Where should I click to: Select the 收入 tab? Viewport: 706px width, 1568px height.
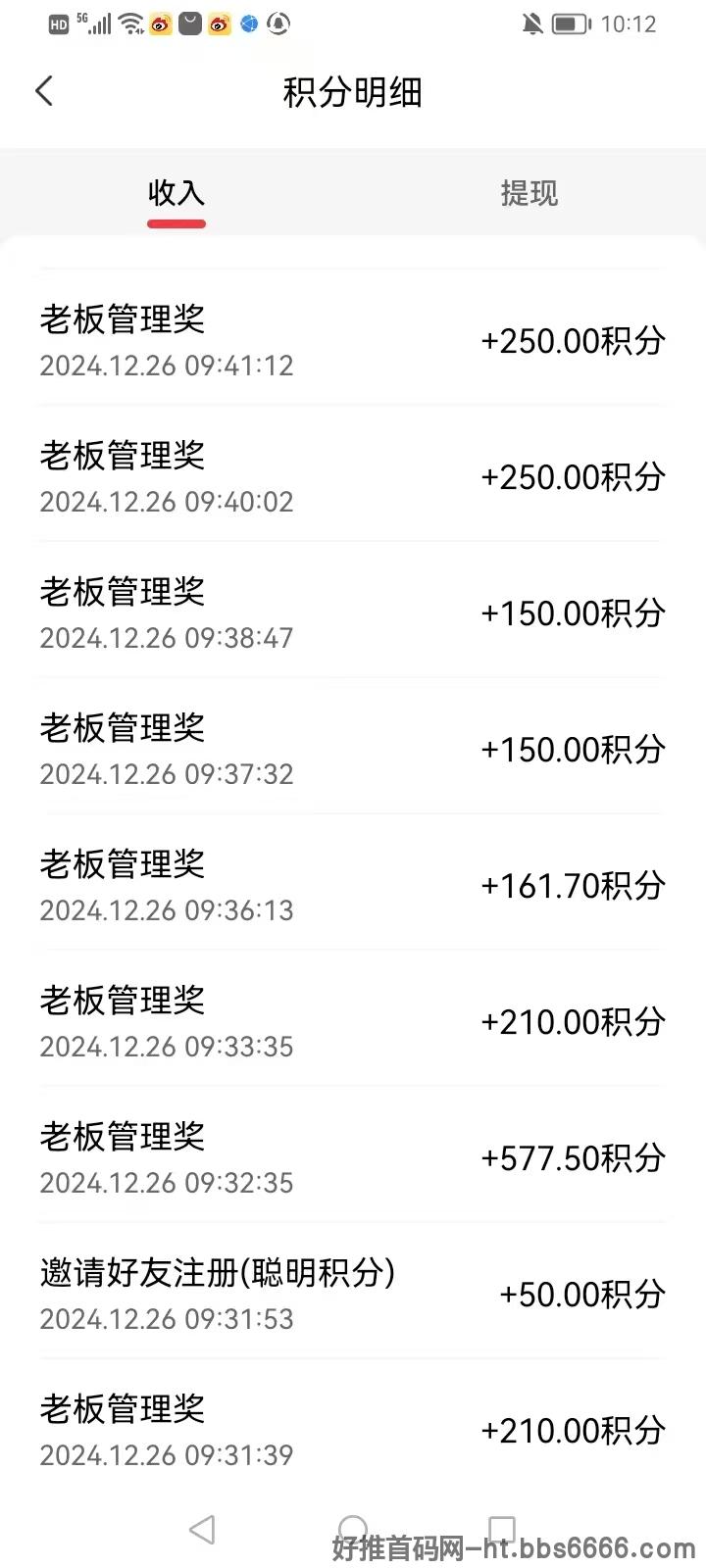click(176, 193)
